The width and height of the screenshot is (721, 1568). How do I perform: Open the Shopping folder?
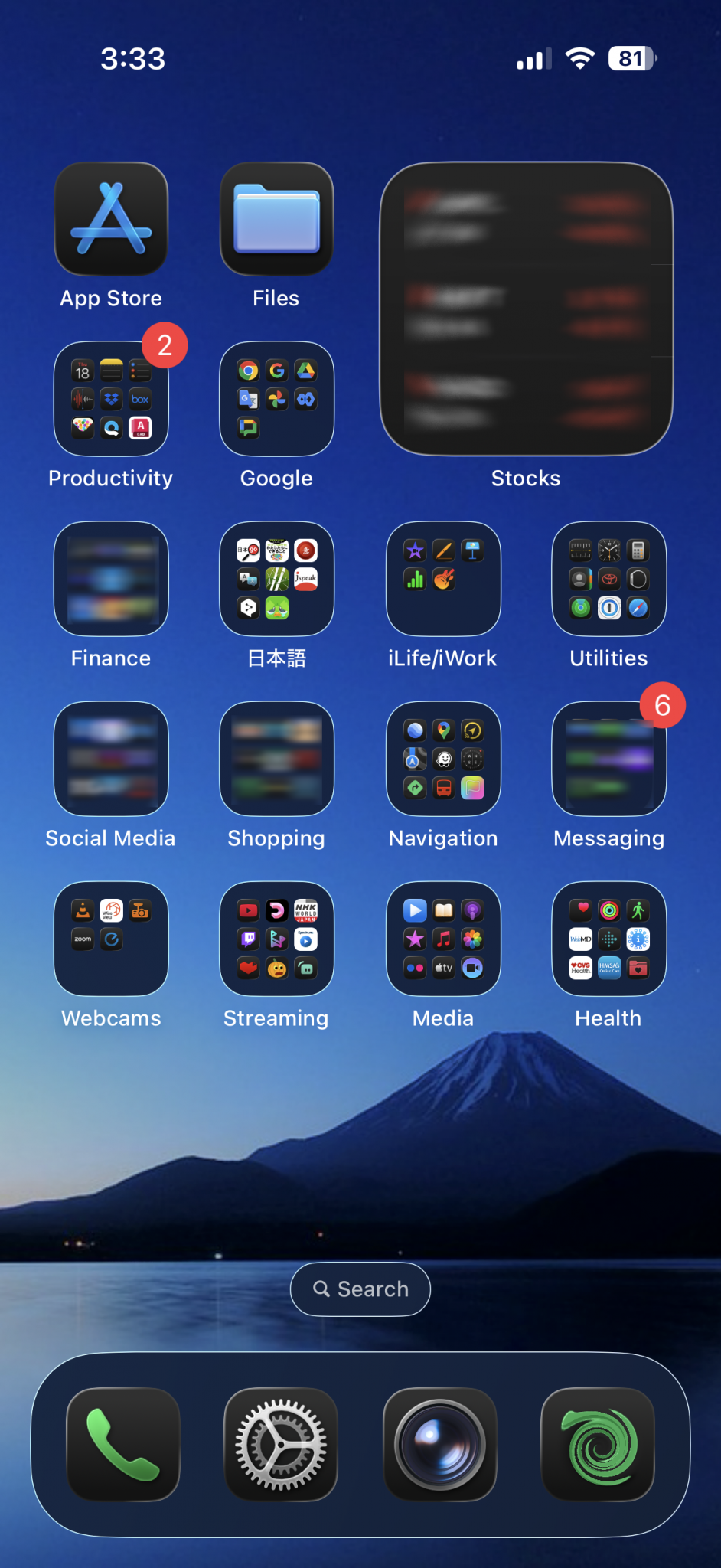[x=276, y=759]
